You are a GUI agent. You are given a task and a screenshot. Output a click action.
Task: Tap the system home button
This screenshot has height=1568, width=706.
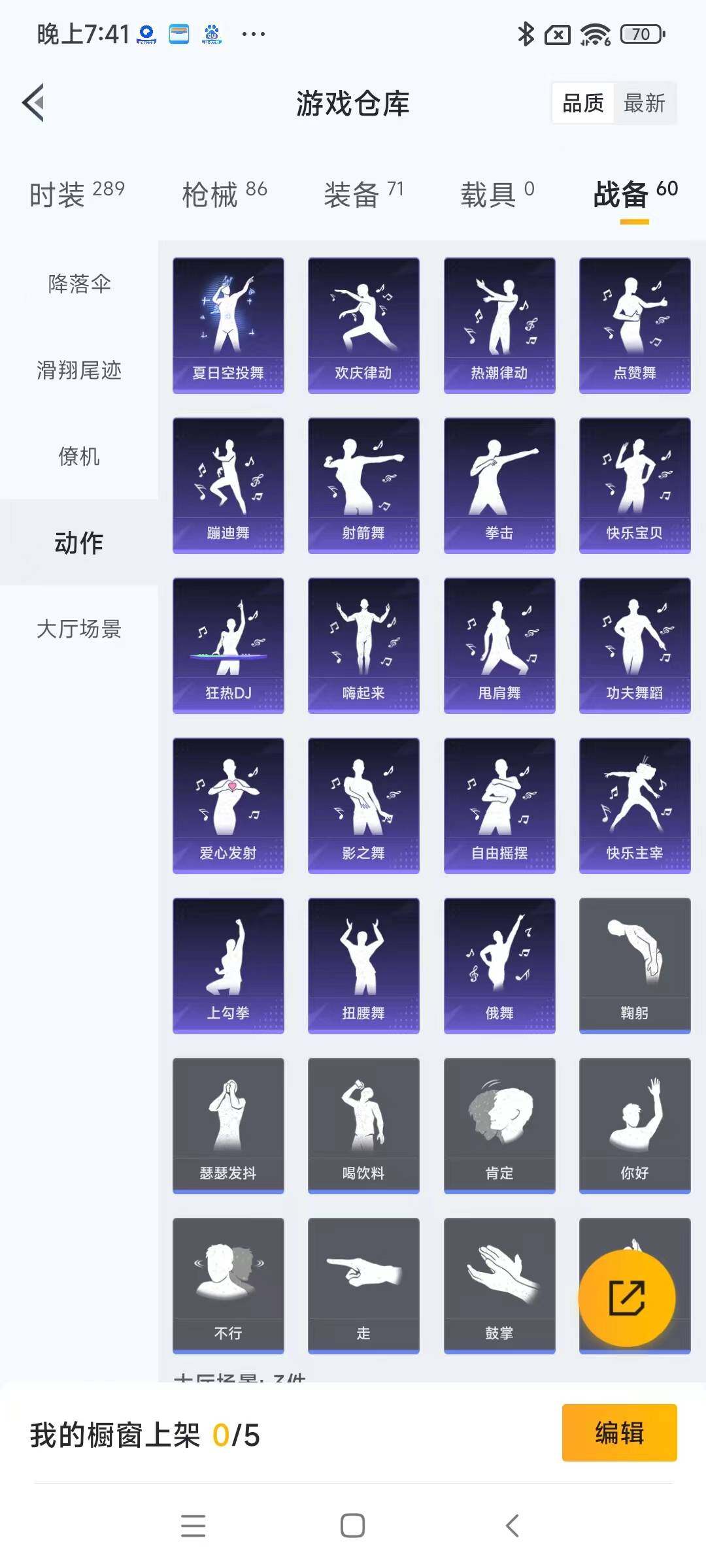click(x=353, y=1526)
